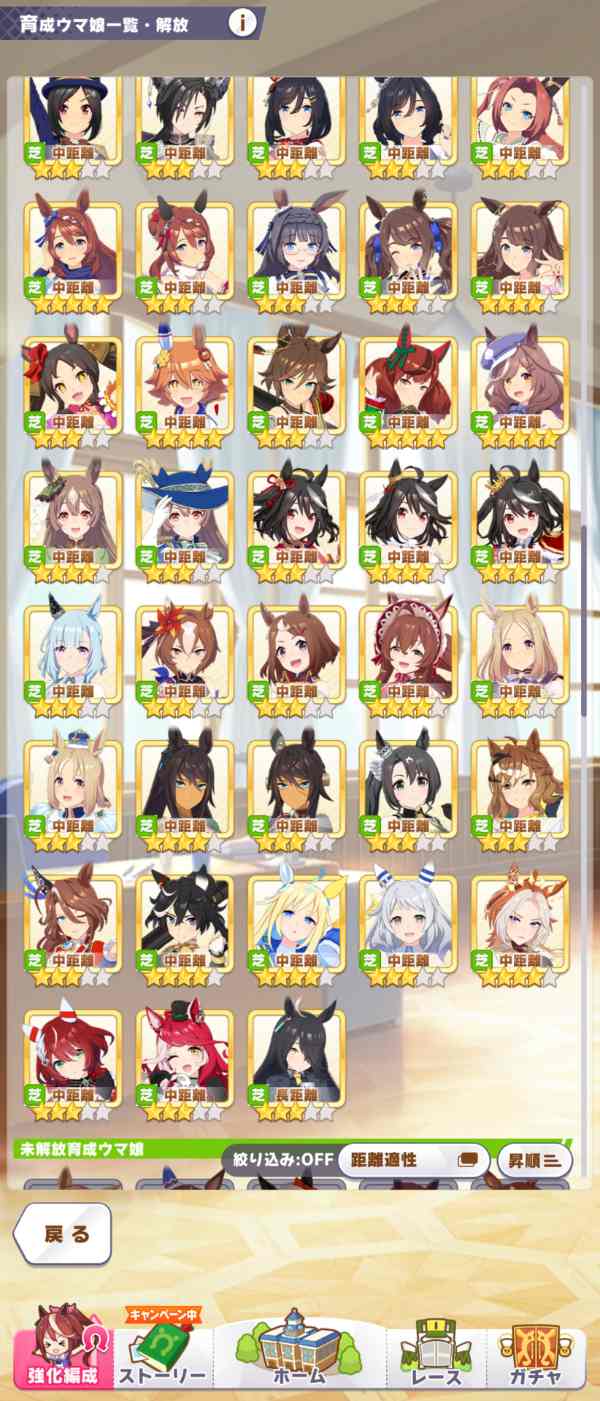Select the silver-haired character with blue-striped ears

408,925
